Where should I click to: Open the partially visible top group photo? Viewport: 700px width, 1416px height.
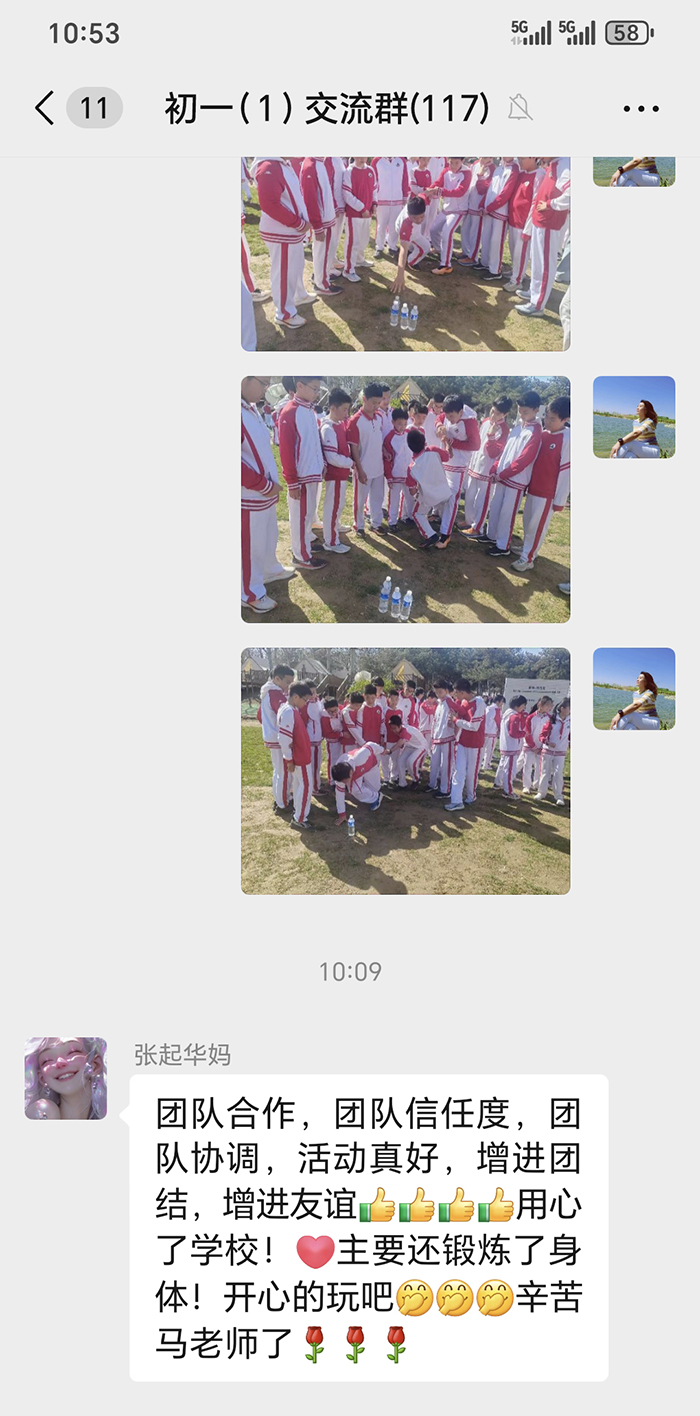405,253
